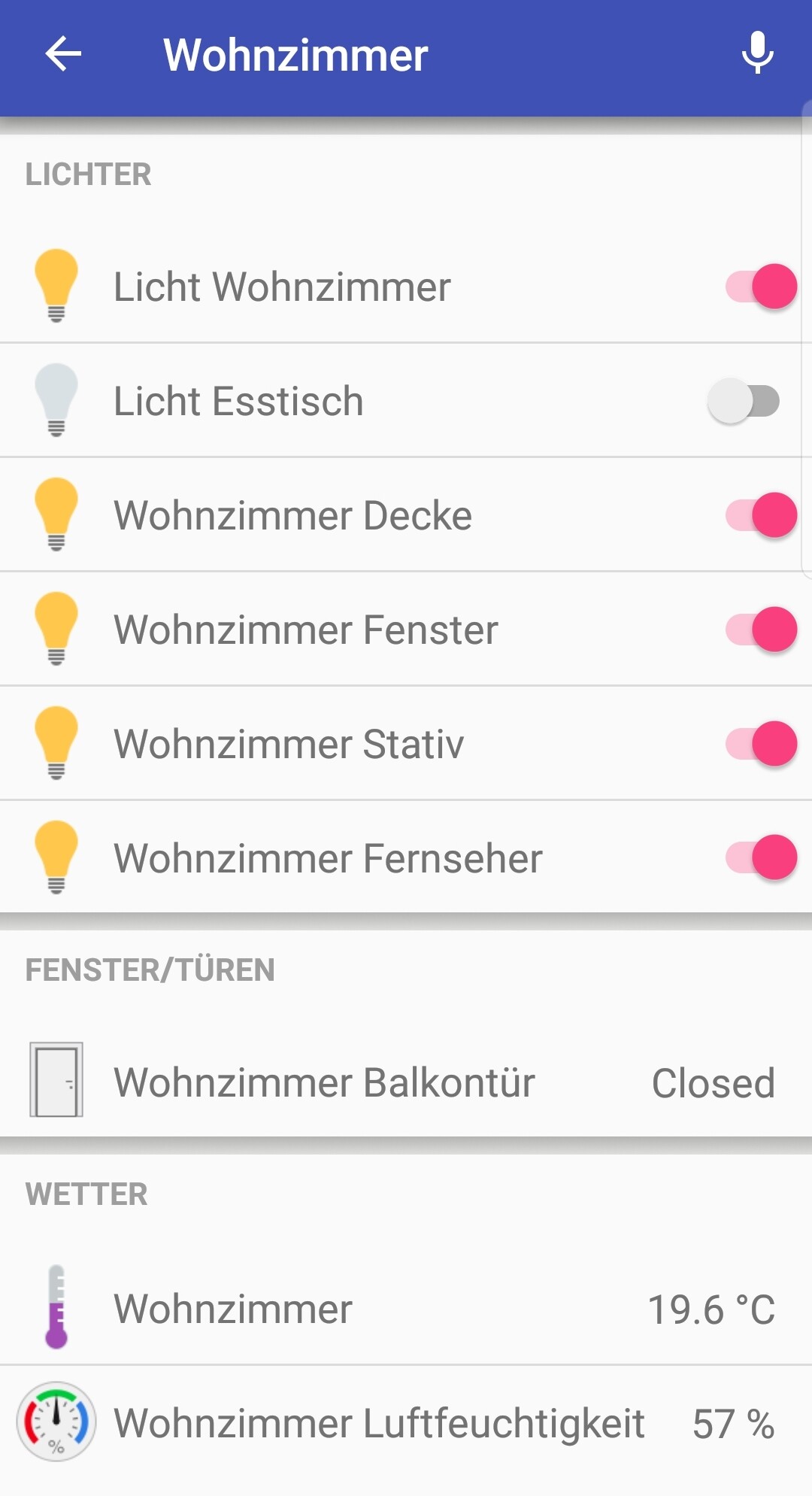View Wohnzimmer Luftfeuchtigkeit details

406,1423
